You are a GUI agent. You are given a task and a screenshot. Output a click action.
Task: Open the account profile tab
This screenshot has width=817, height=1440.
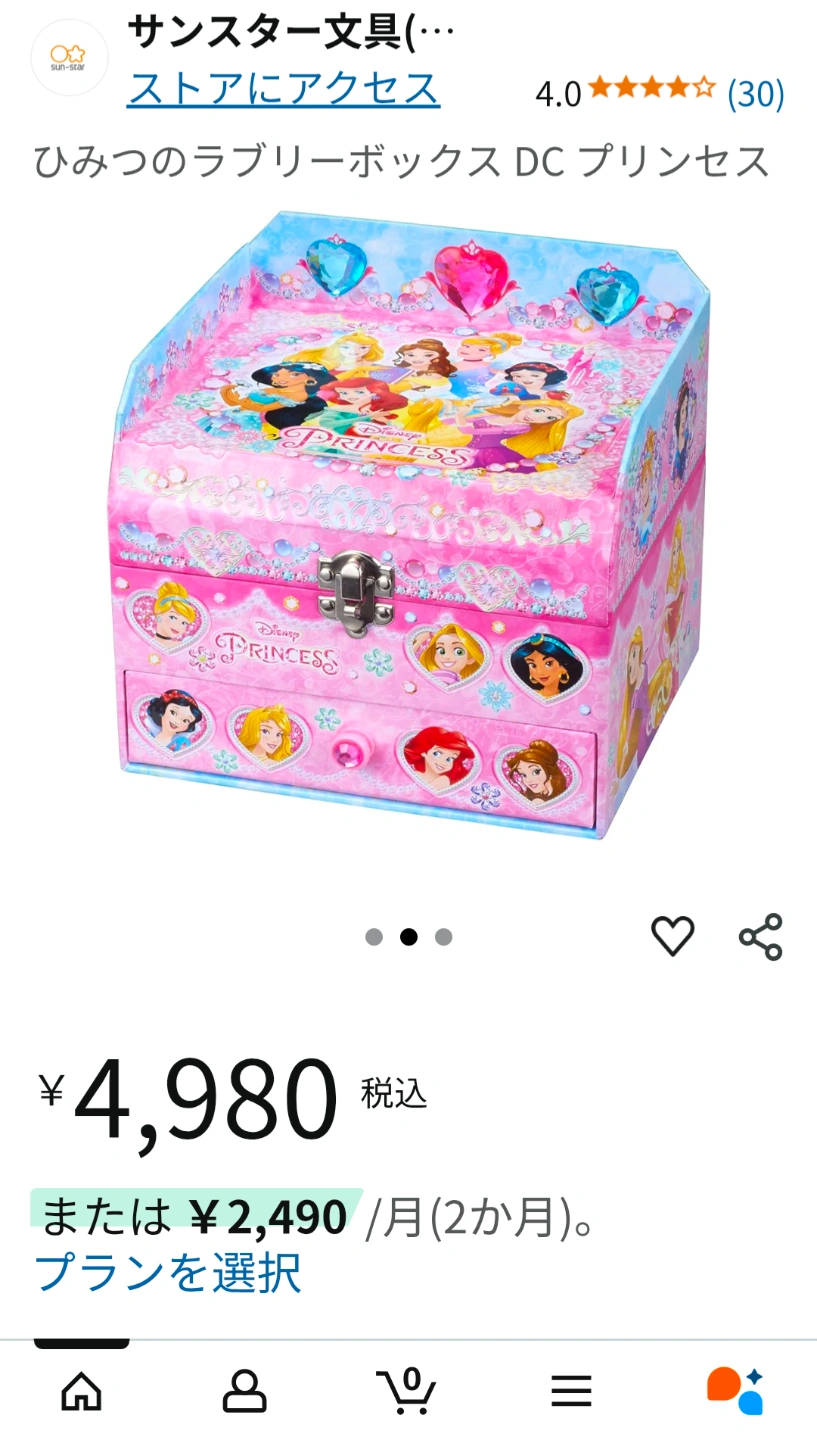pos(244,1391)
